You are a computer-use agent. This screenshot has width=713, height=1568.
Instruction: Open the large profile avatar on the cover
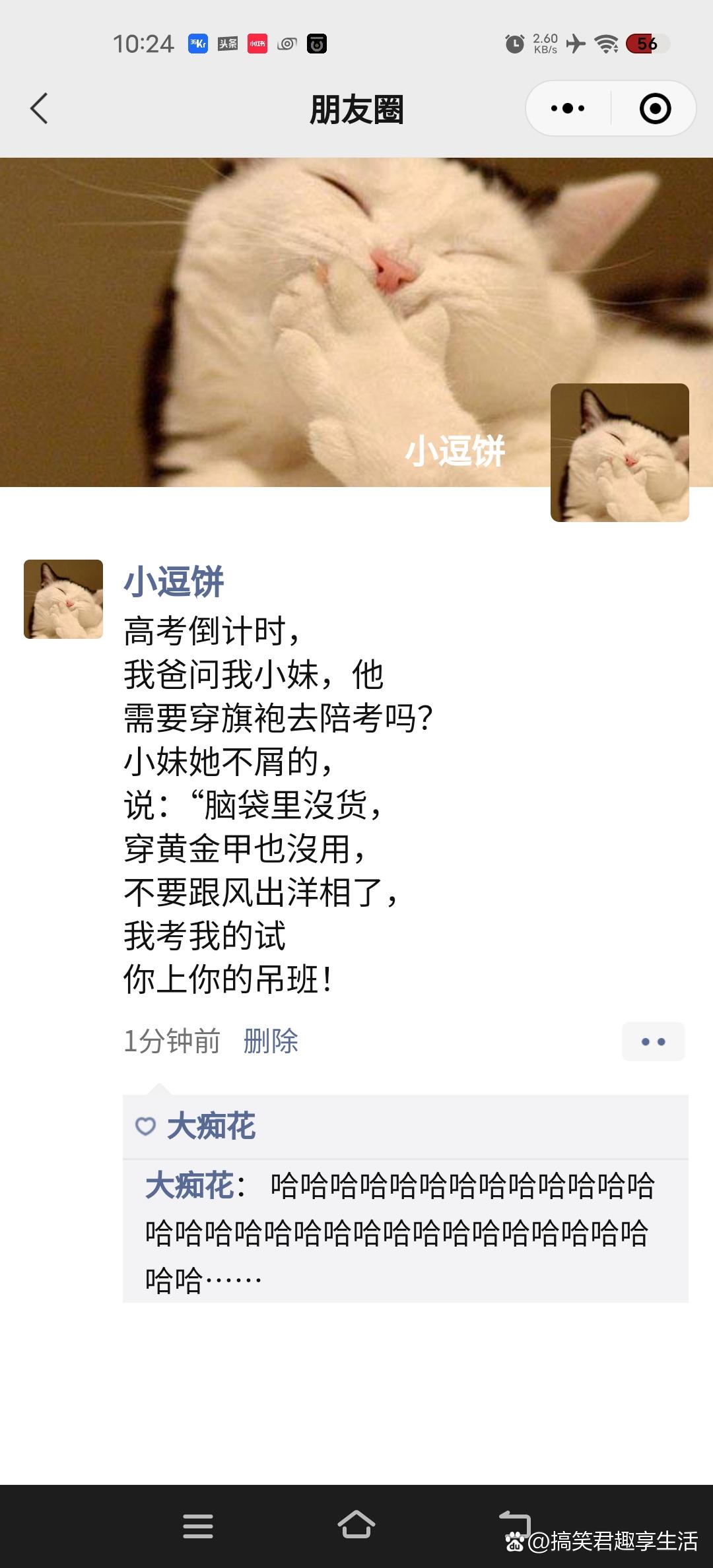click(619, 453)
